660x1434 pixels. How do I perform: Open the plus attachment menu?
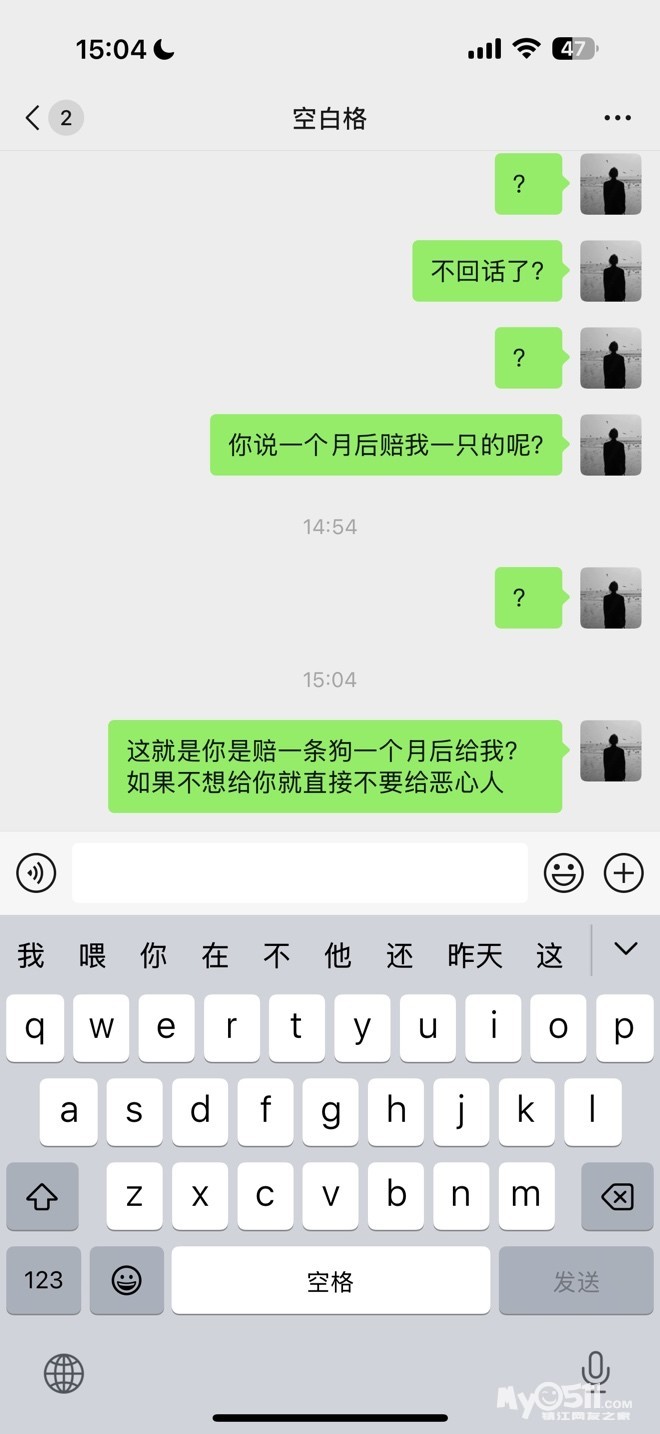click(623, 873)
